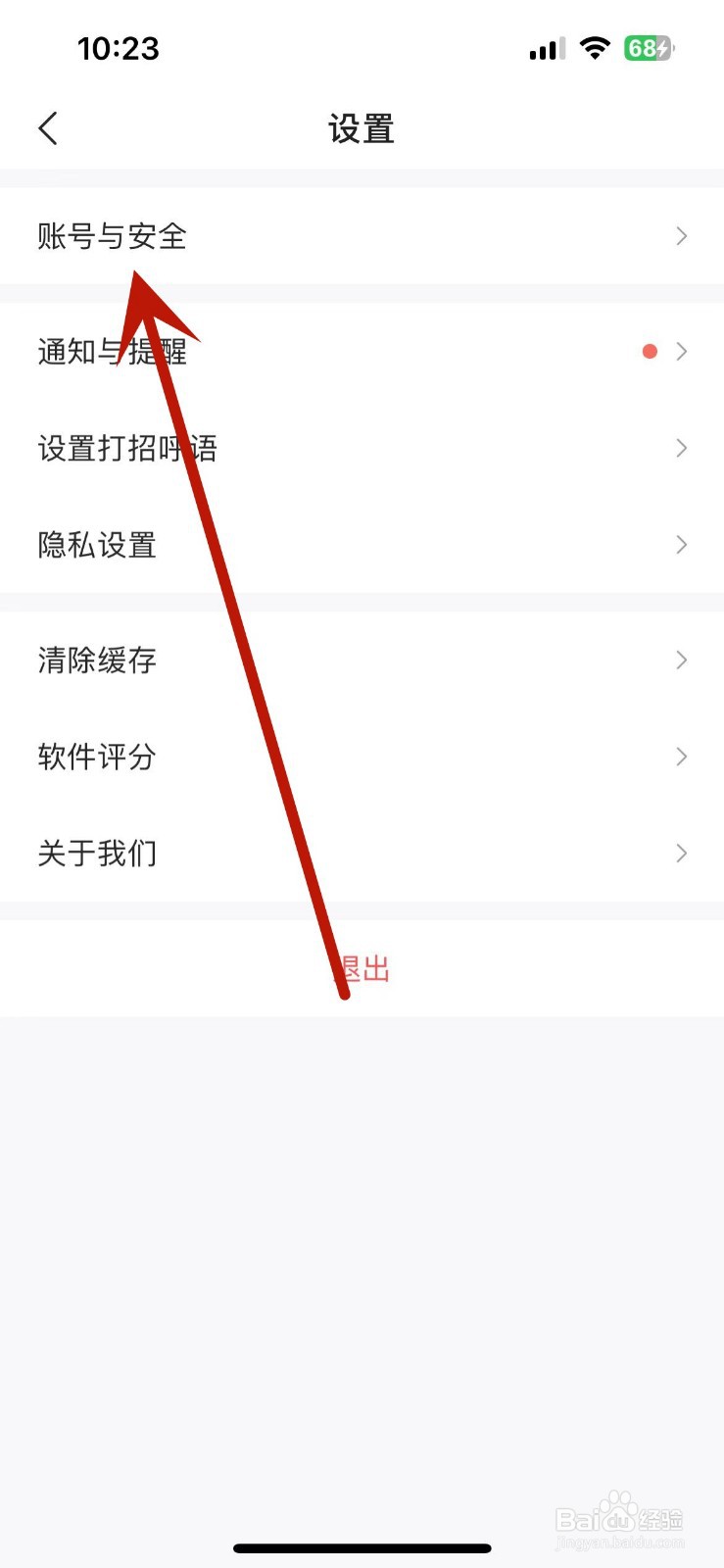Expand the 设置打招呼语 row chevron
724x1568 pixels.
pyautogui.click(x=682, y=448)
